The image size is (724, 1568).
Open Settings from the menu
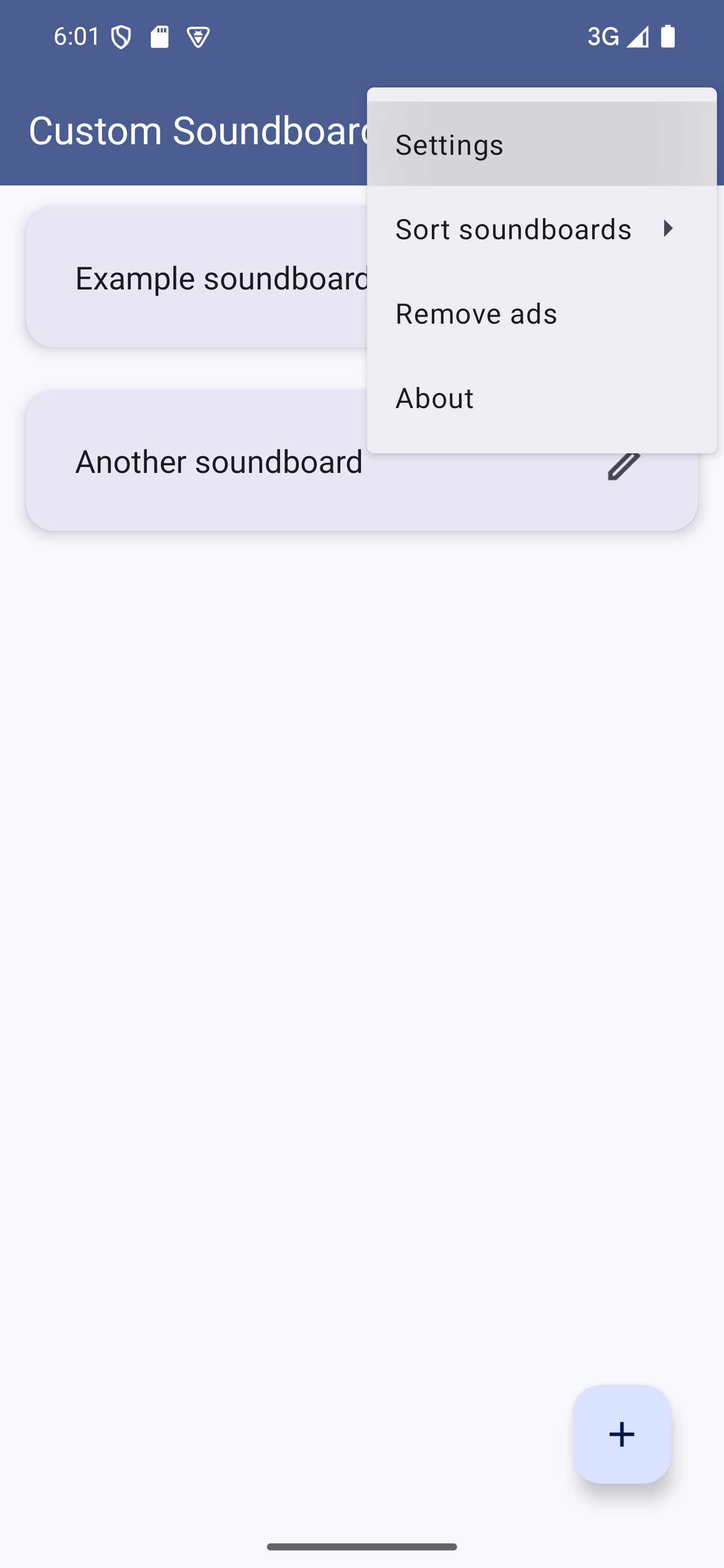coord(540,144)
